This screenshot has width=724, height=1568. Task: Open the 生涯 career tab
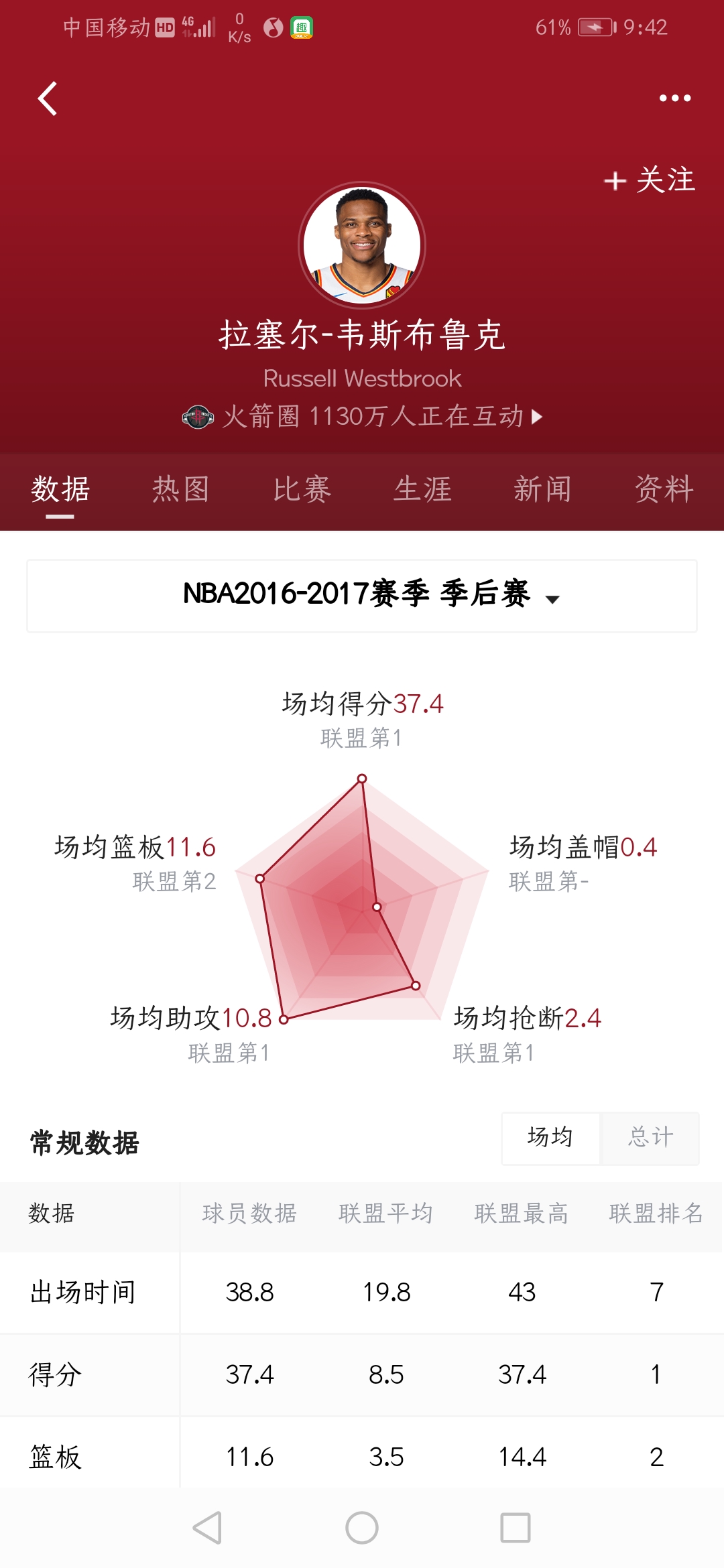pos(422,489)
